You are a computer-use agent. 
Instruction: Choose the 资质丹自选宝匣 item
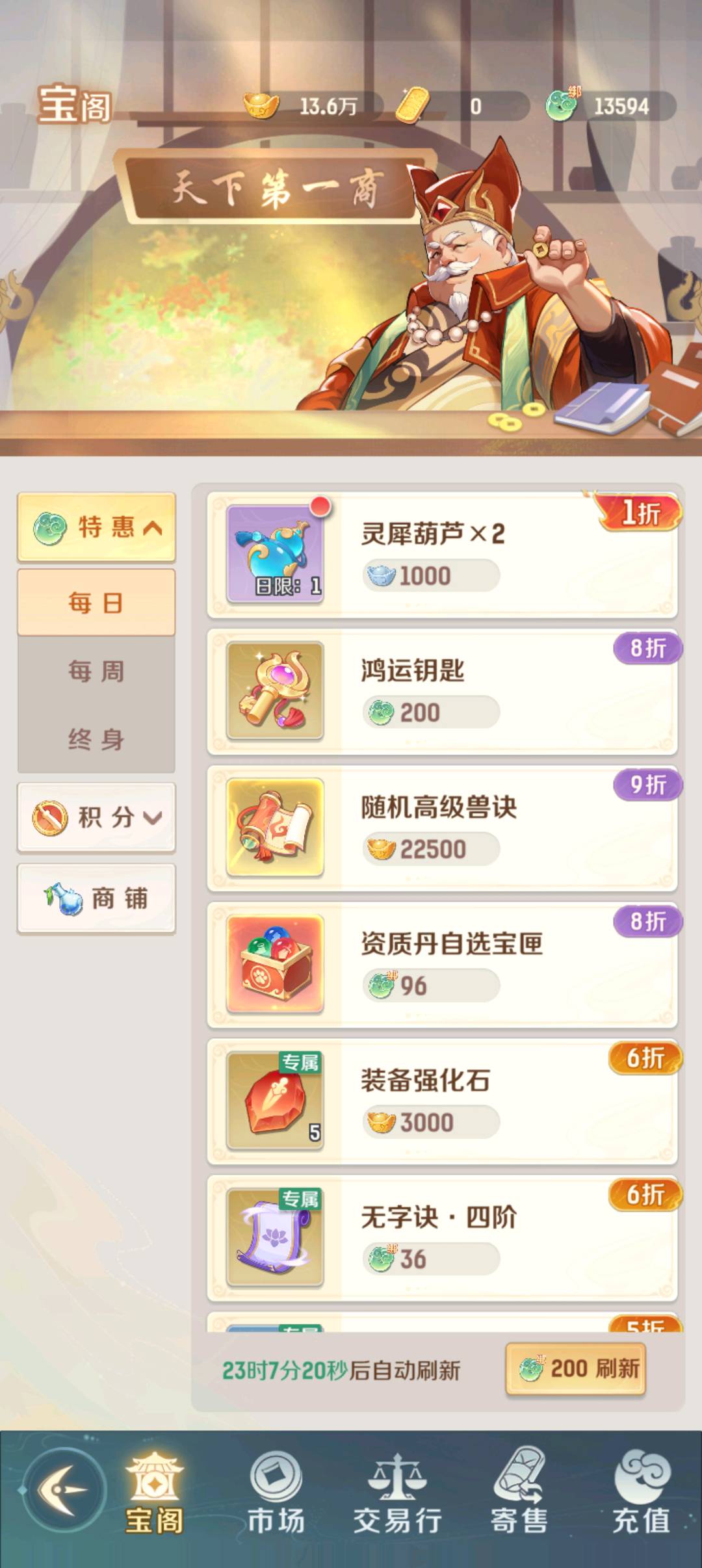point(442,965)
